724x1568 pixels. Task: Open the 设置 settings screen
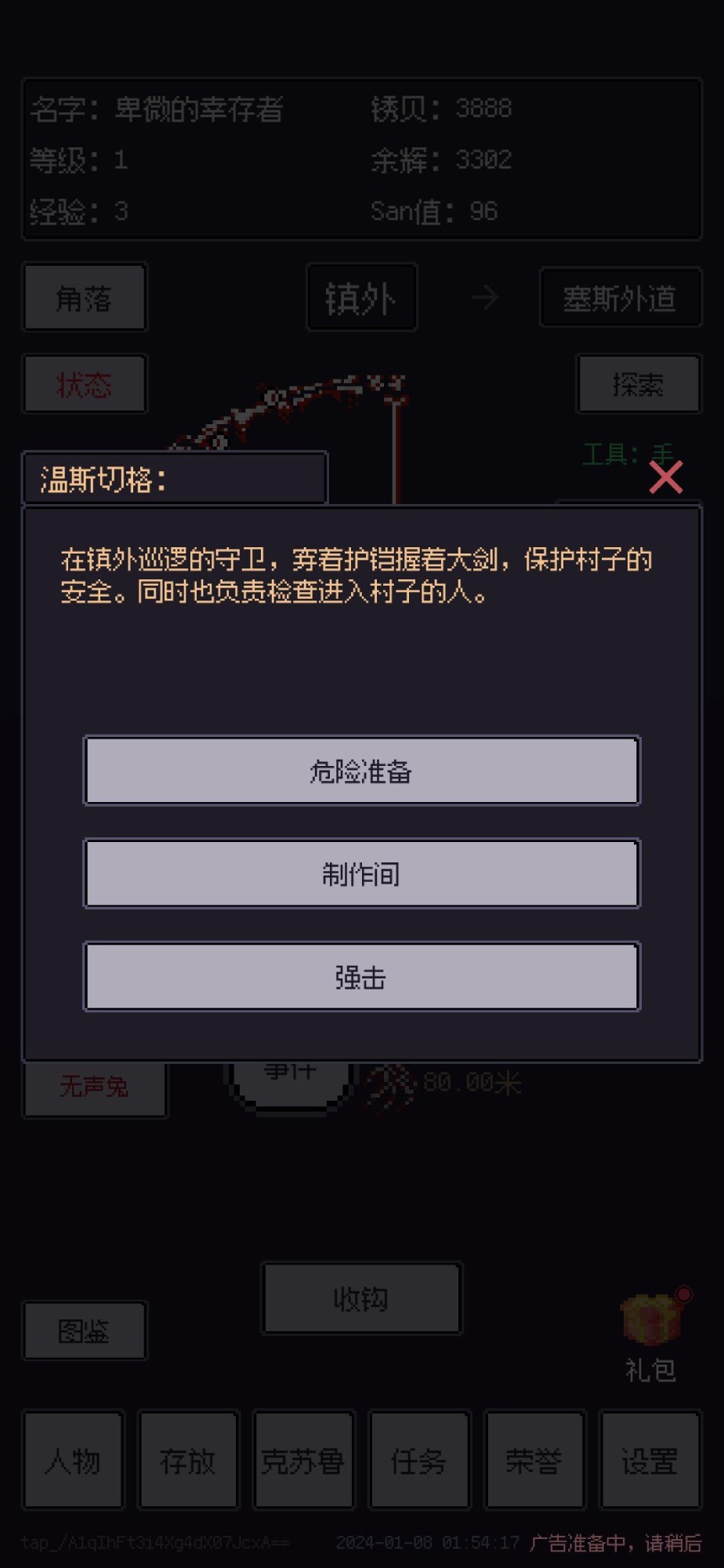coord(650,1461)
